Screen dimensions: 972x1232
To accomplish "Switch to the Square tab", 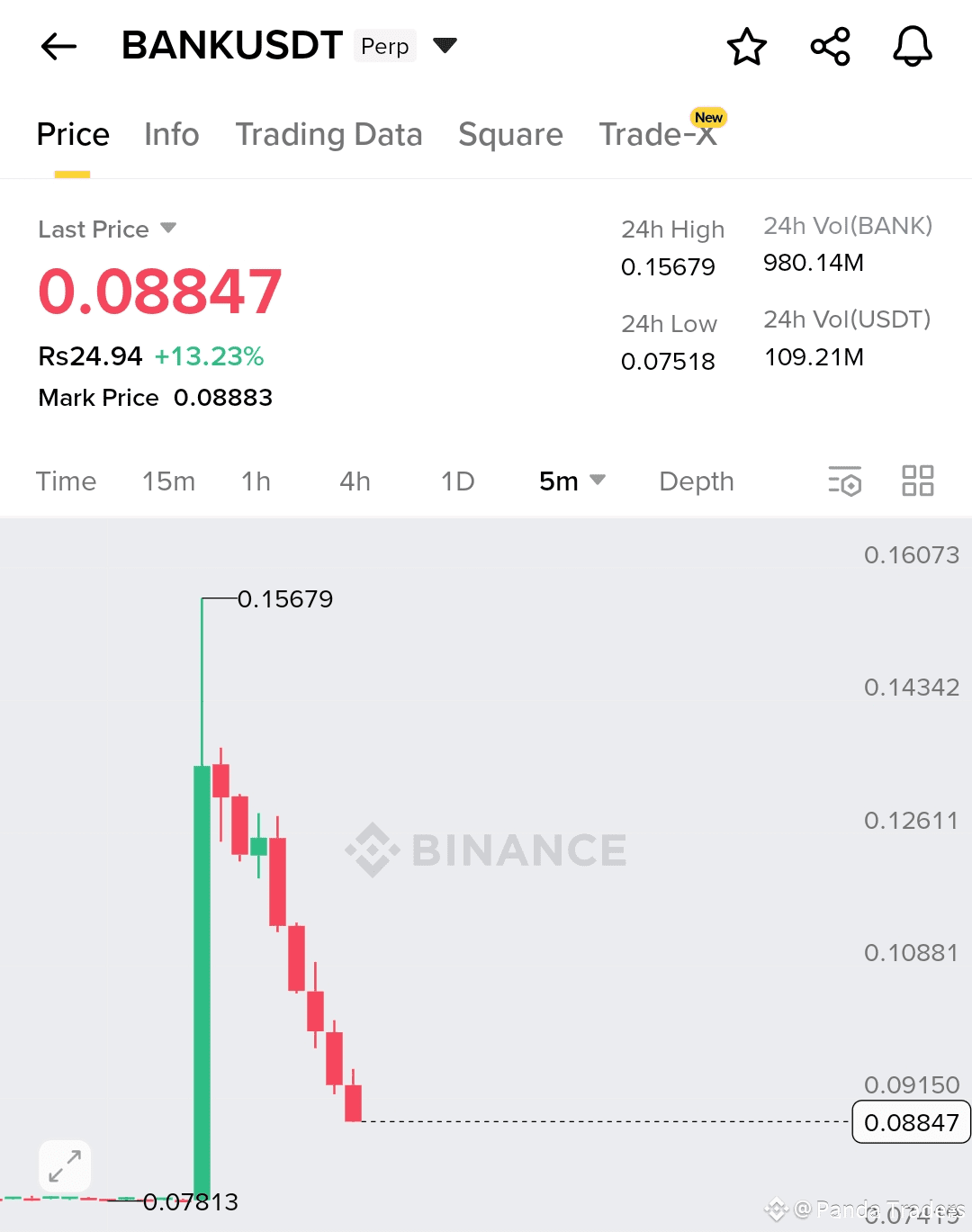I will (x=510, y=135).
